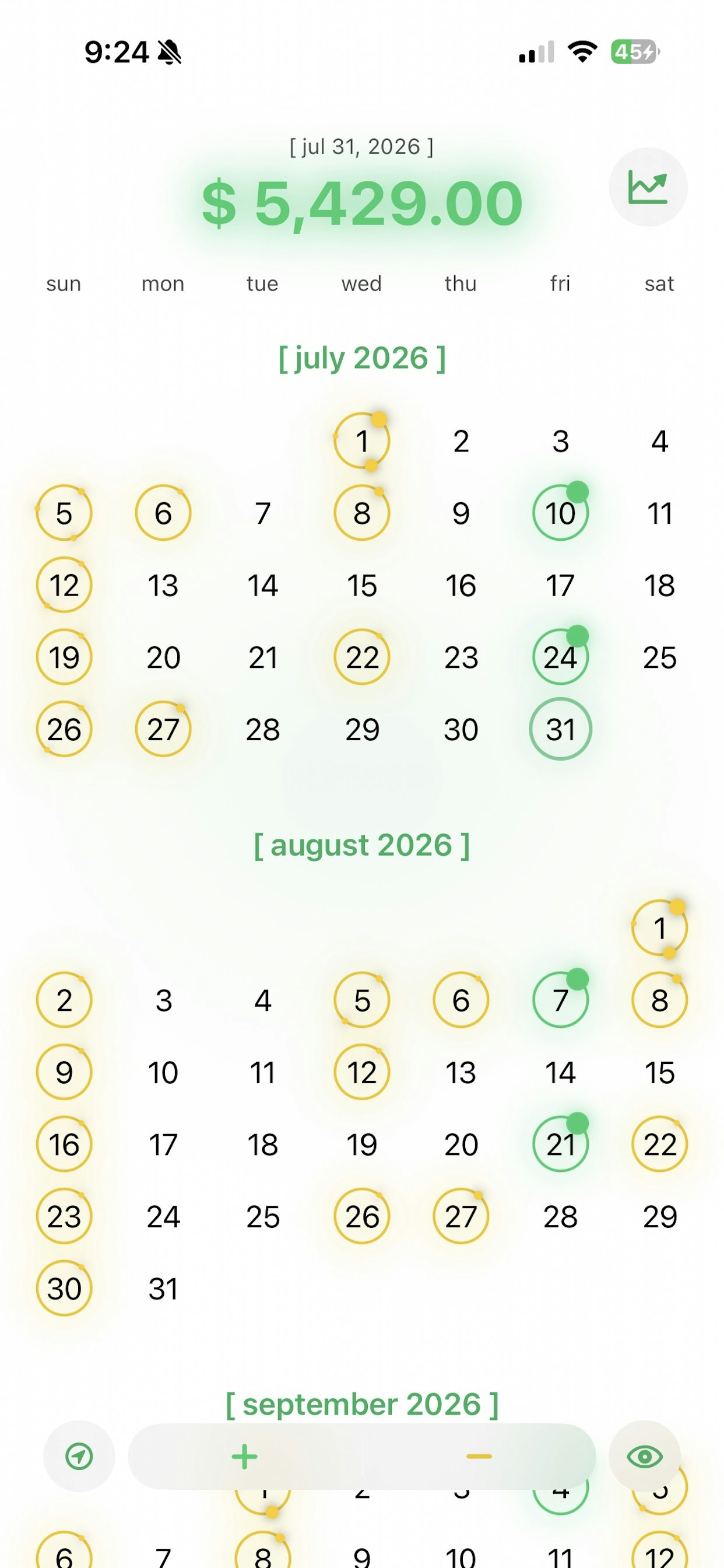The height and width of the screenshot is (1568, 724).
Task: Select the [july 2026] month header
Action: 363,358
